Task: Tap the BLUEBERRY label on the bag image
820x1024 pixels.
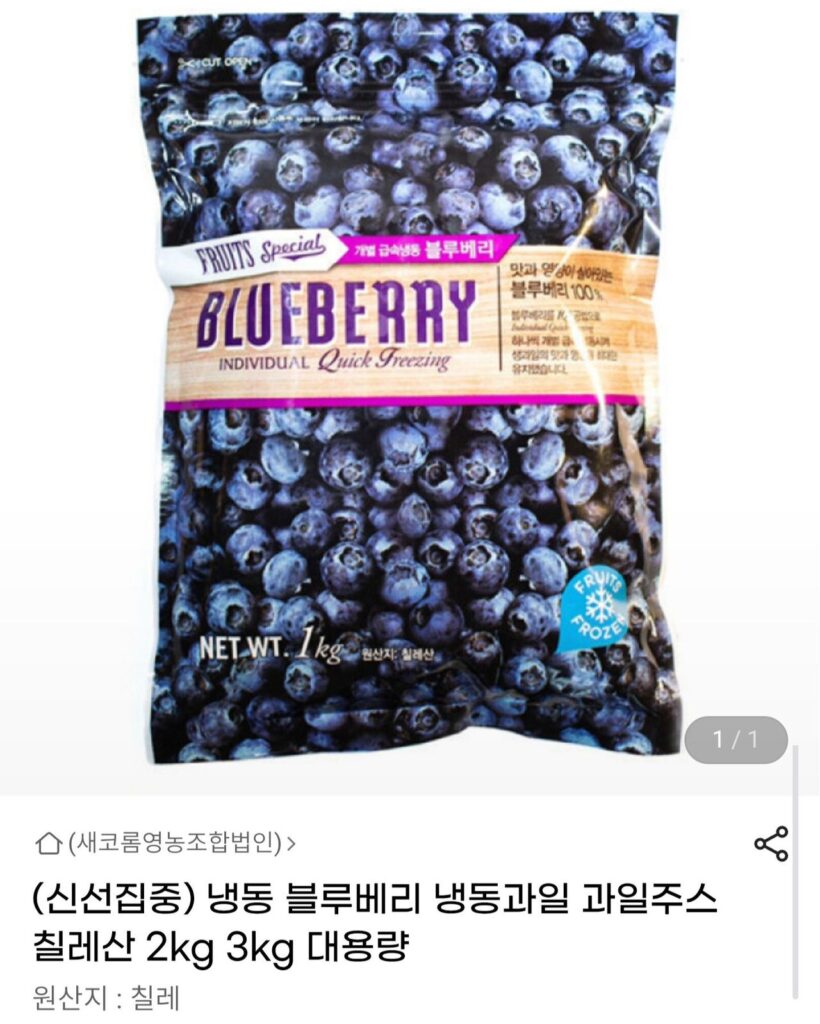Action: [340, 316]
